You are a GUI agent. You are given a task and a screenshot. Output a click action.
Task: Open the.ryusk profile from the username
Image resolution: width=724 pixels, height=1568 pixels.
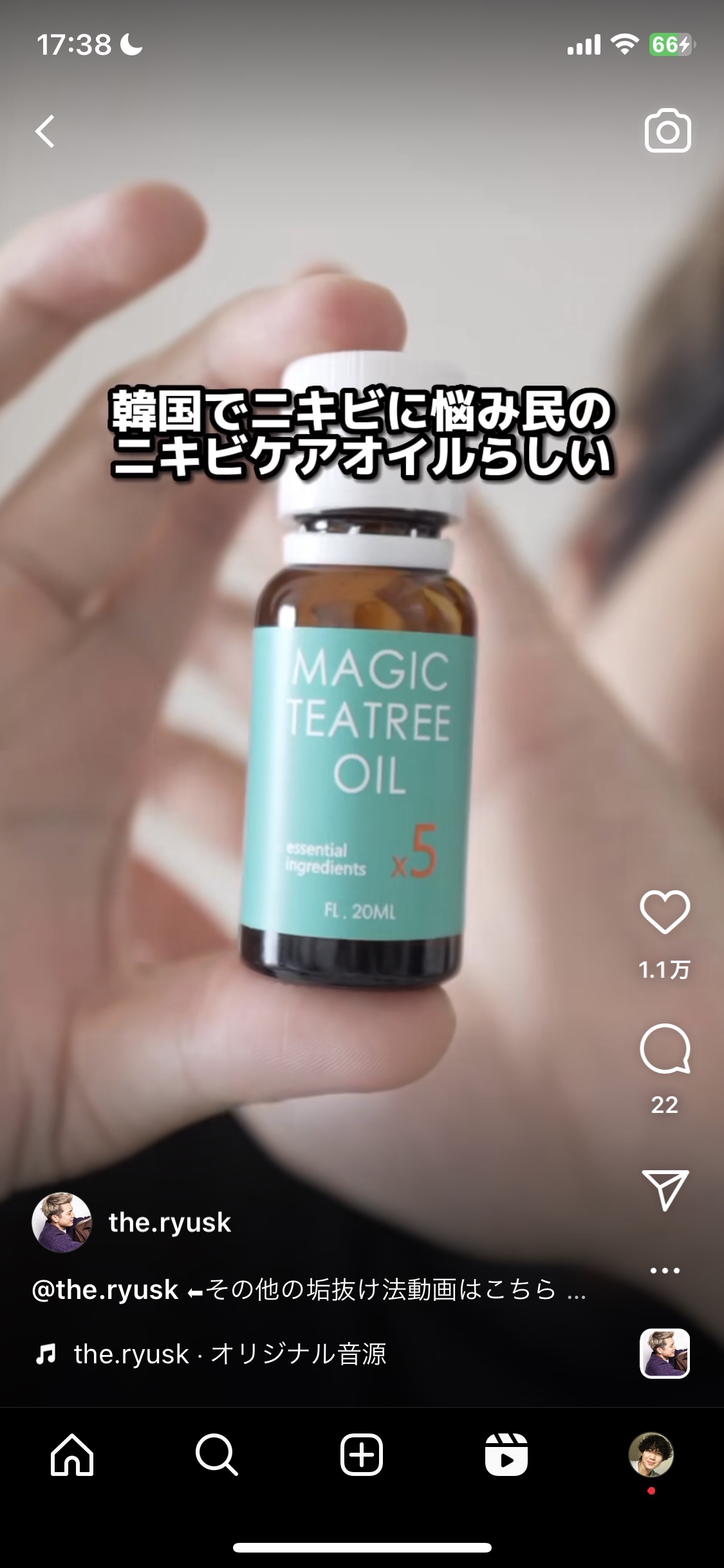(170, 1222)
